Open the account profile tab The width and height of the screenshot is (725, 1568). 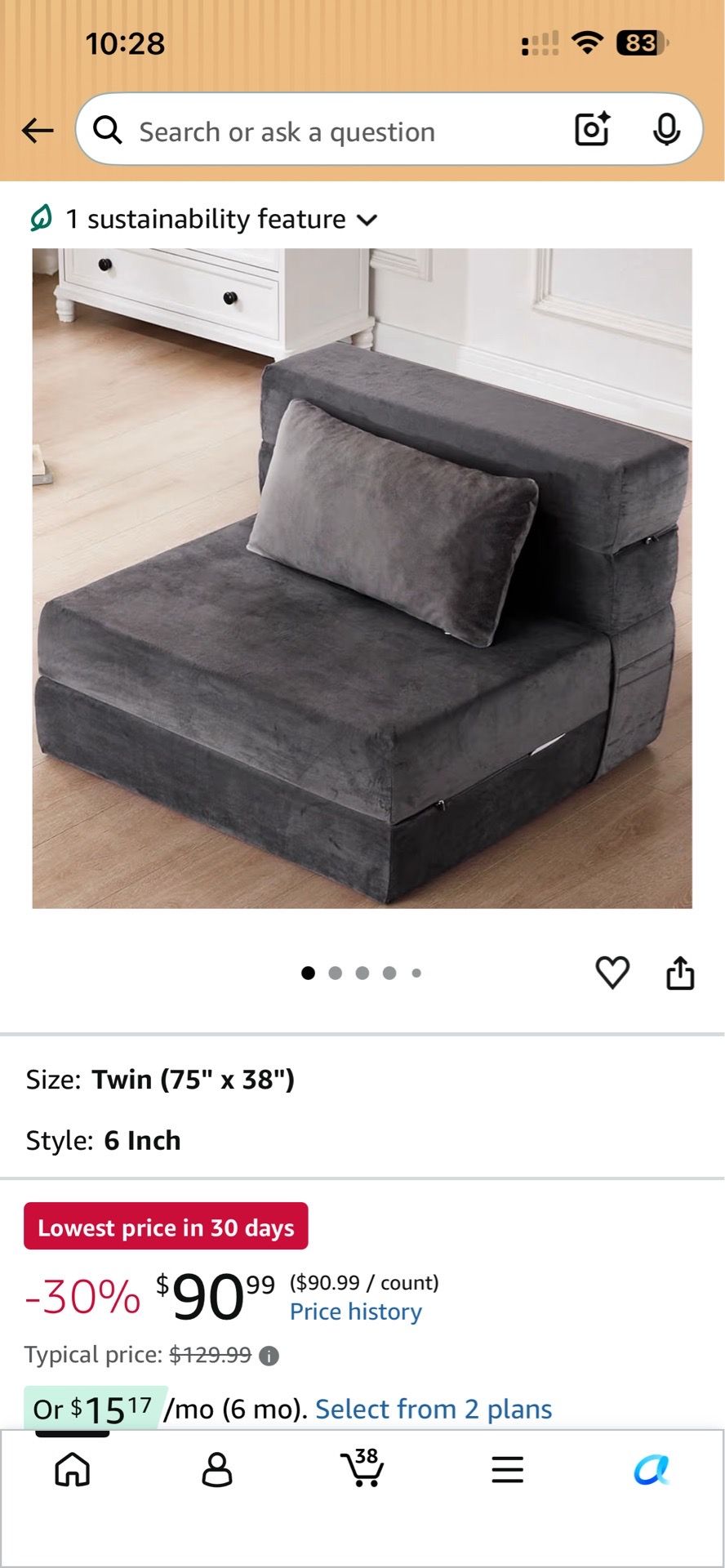click(217, 1469)
